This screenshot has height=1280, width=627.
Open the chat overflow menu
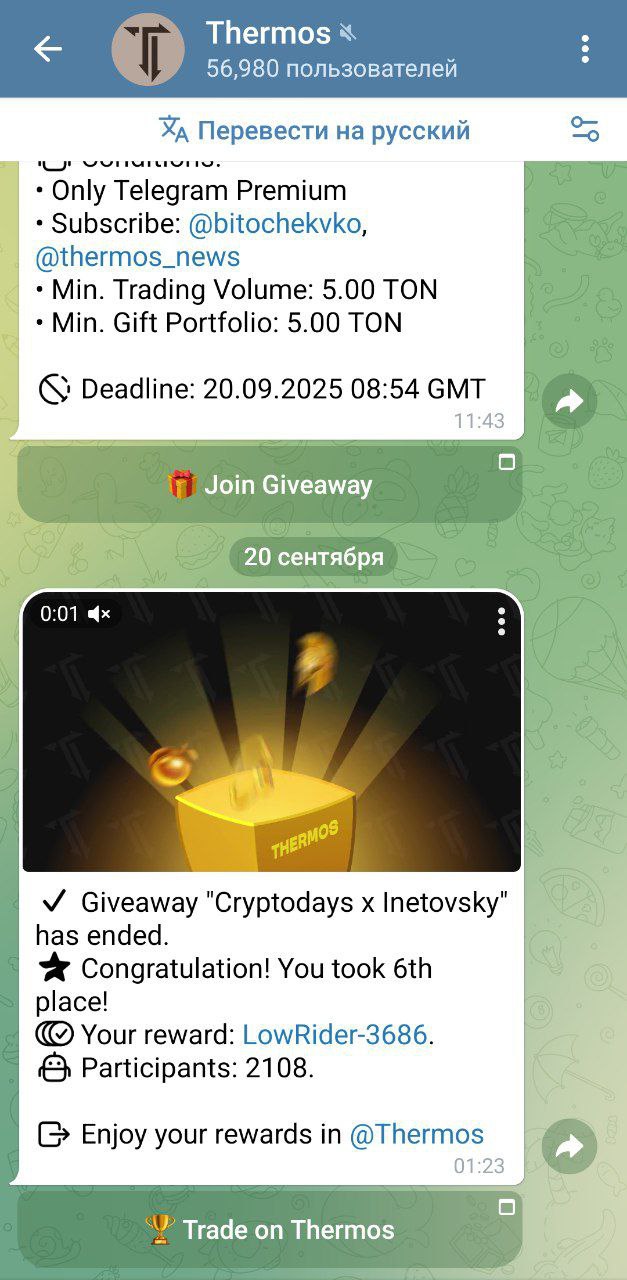pyautogui.click(x=585, y=49)
